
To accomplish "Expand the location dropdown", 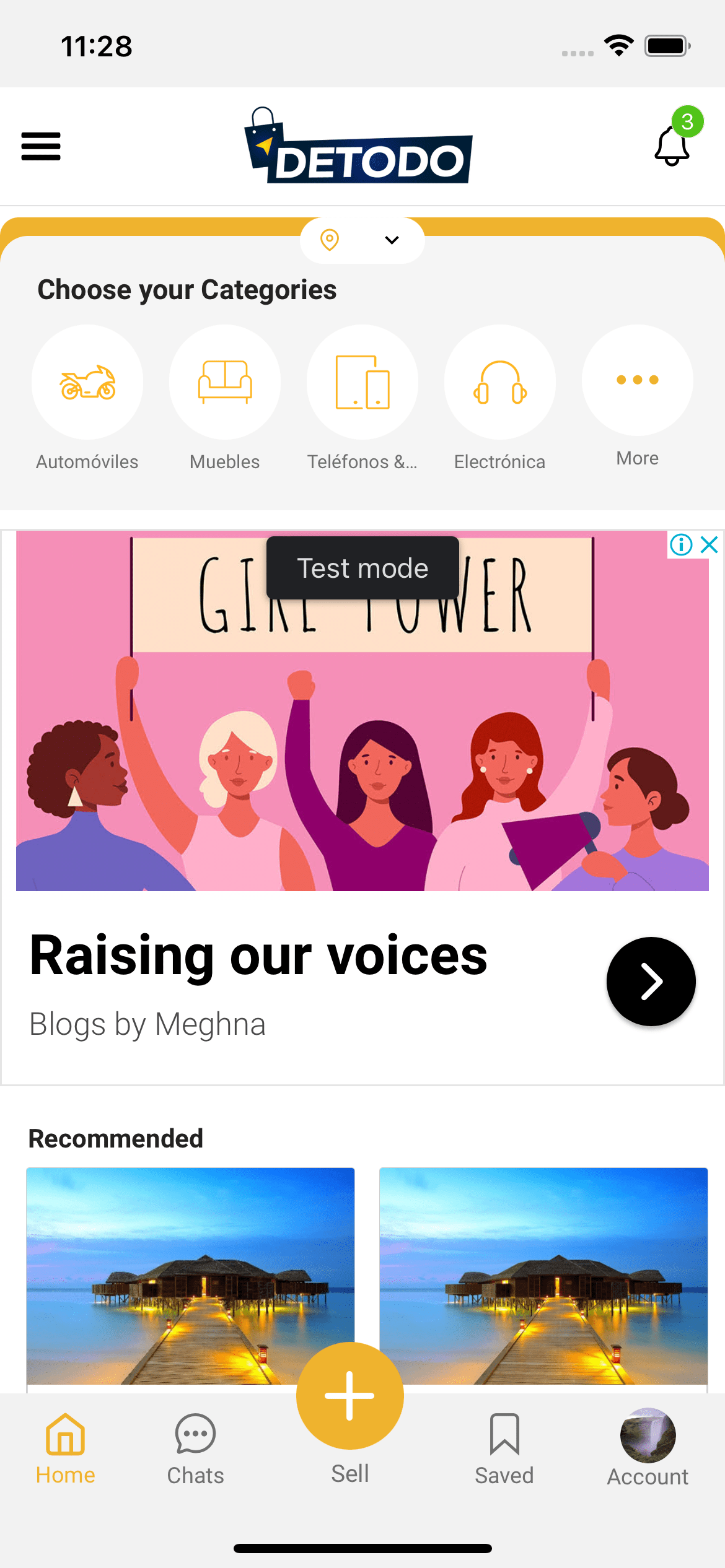I will 362,240.
